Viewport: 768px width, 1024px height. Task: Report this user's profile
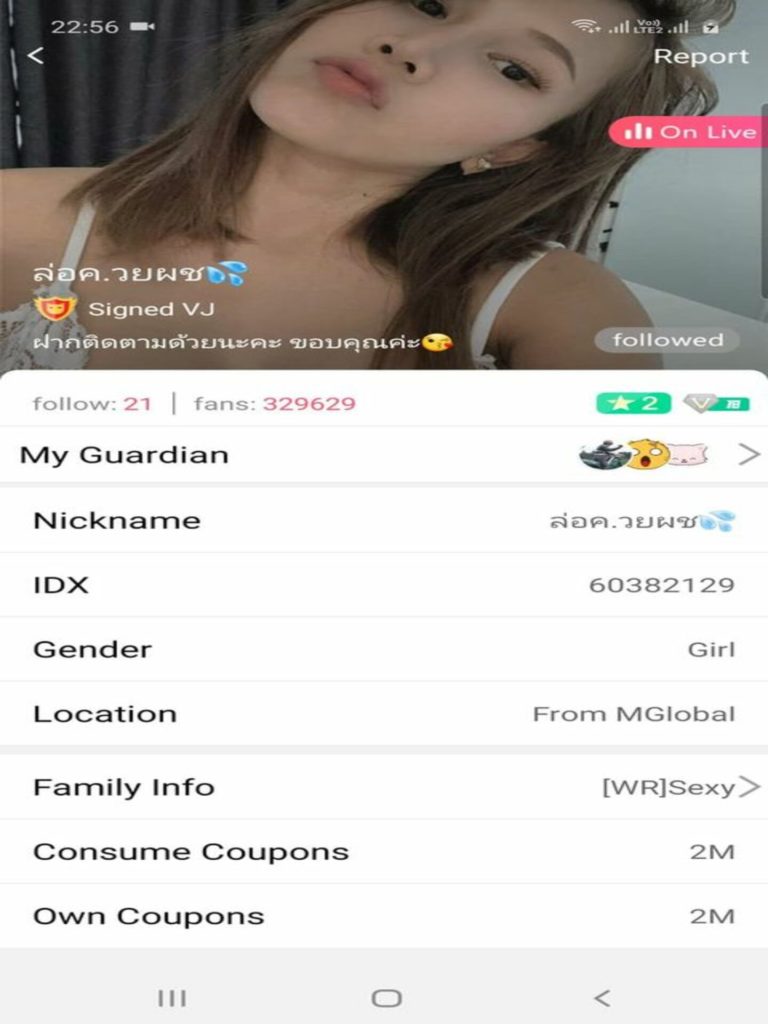(x=700, y=57)
